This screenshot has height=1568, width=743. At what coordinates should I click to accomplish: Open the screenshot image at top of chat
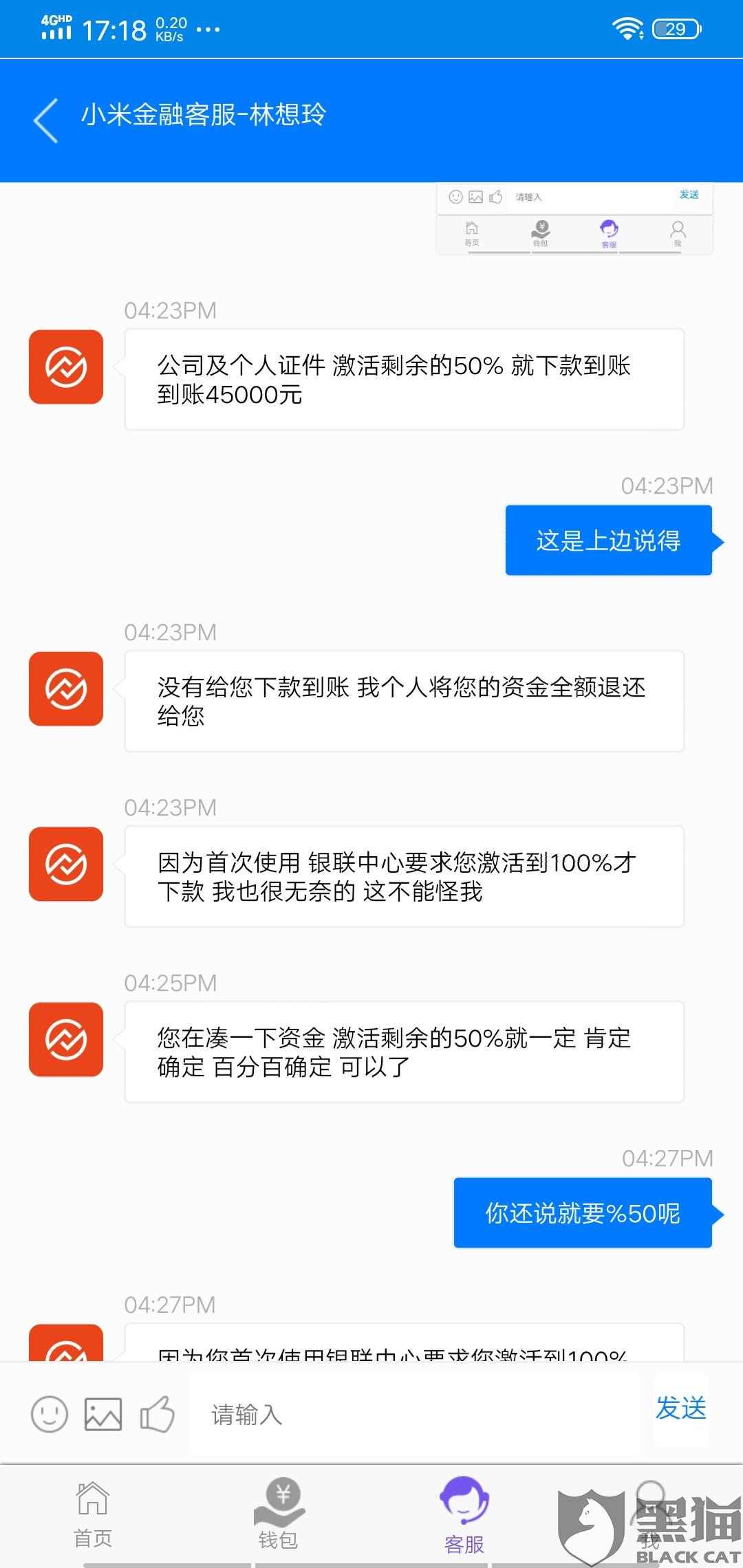pyautogui.click(x=575, y=219)
